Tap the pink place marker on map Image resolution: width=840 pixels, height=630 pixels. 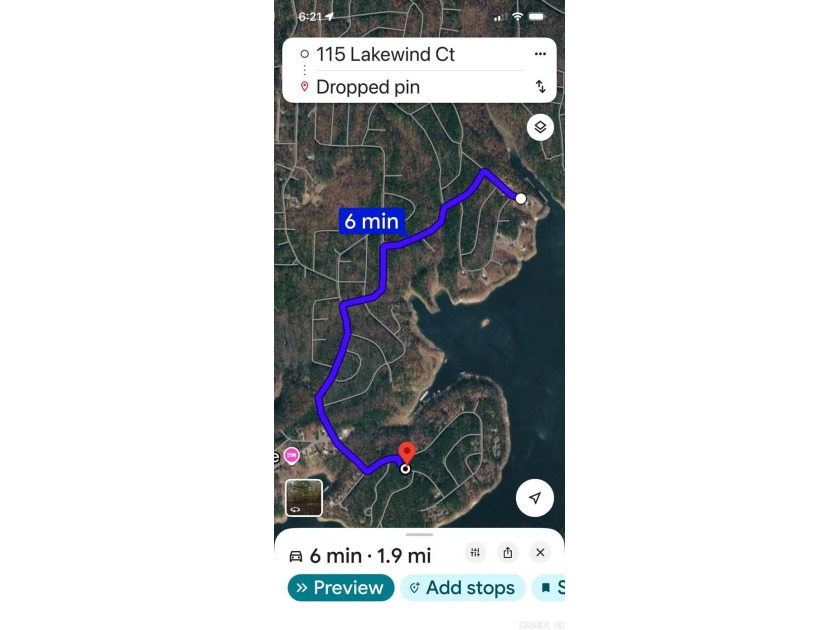point(292,455)
